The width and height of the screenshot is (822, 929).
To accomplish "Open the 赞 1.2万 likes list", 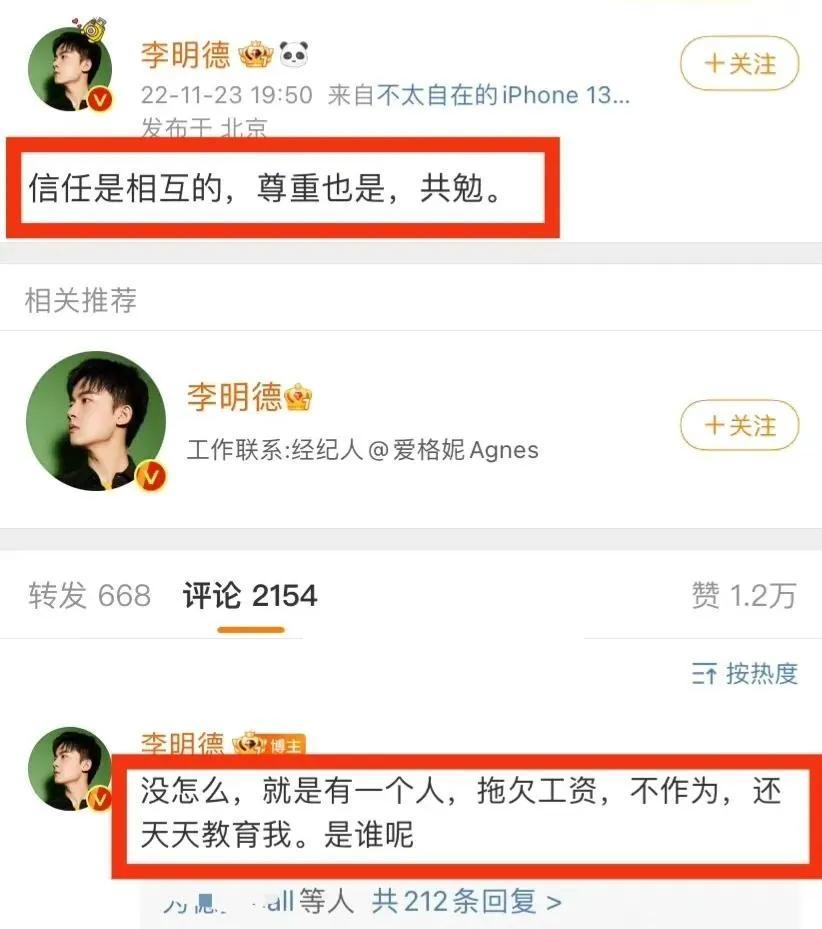I will click(743, 596).
